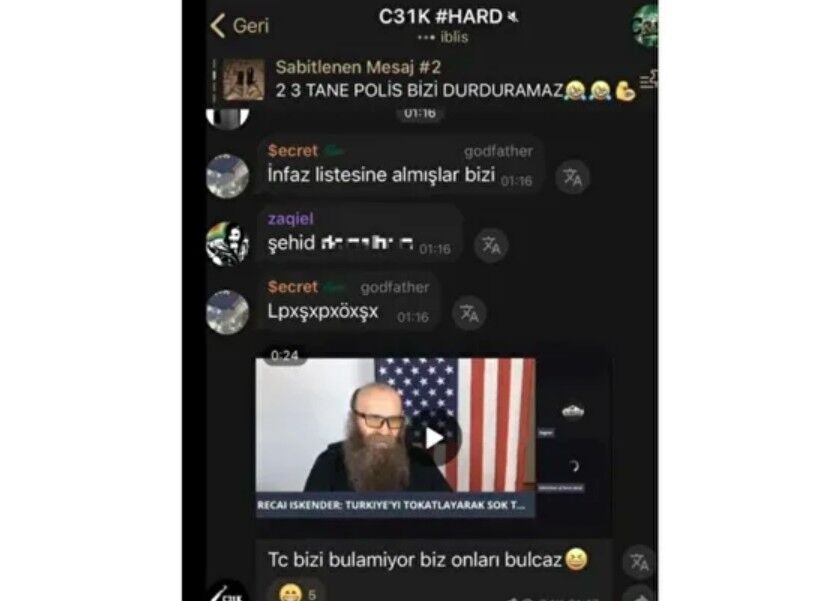Image resolution: width=823 pixels, height=601 pixels.
Task: Go back using the Geri button
Action: click(x=239, y=26)
